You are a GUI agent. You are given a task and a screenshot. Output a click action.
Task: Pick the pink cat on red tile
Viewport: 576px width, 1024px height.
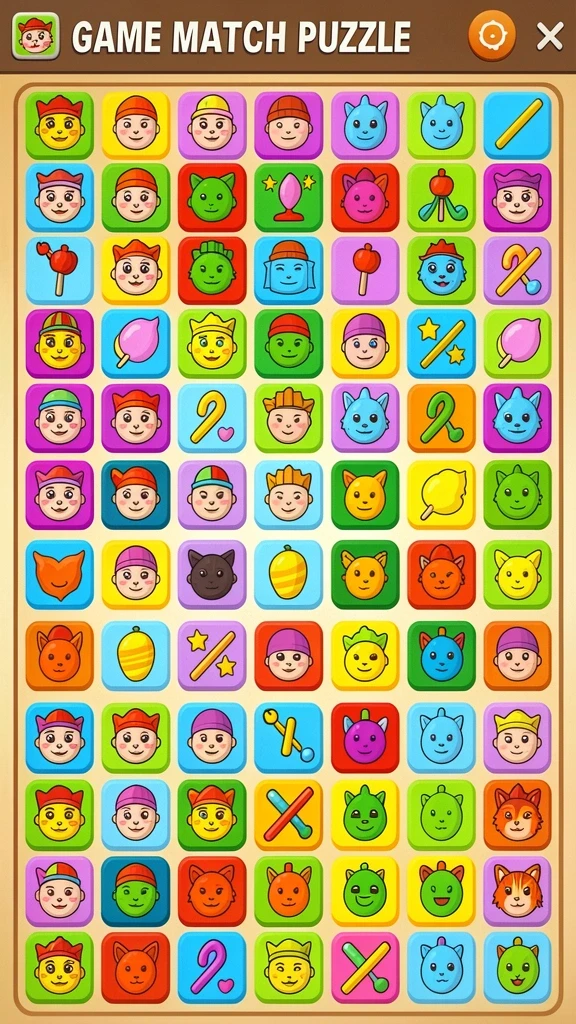click(x=365, y=197)
